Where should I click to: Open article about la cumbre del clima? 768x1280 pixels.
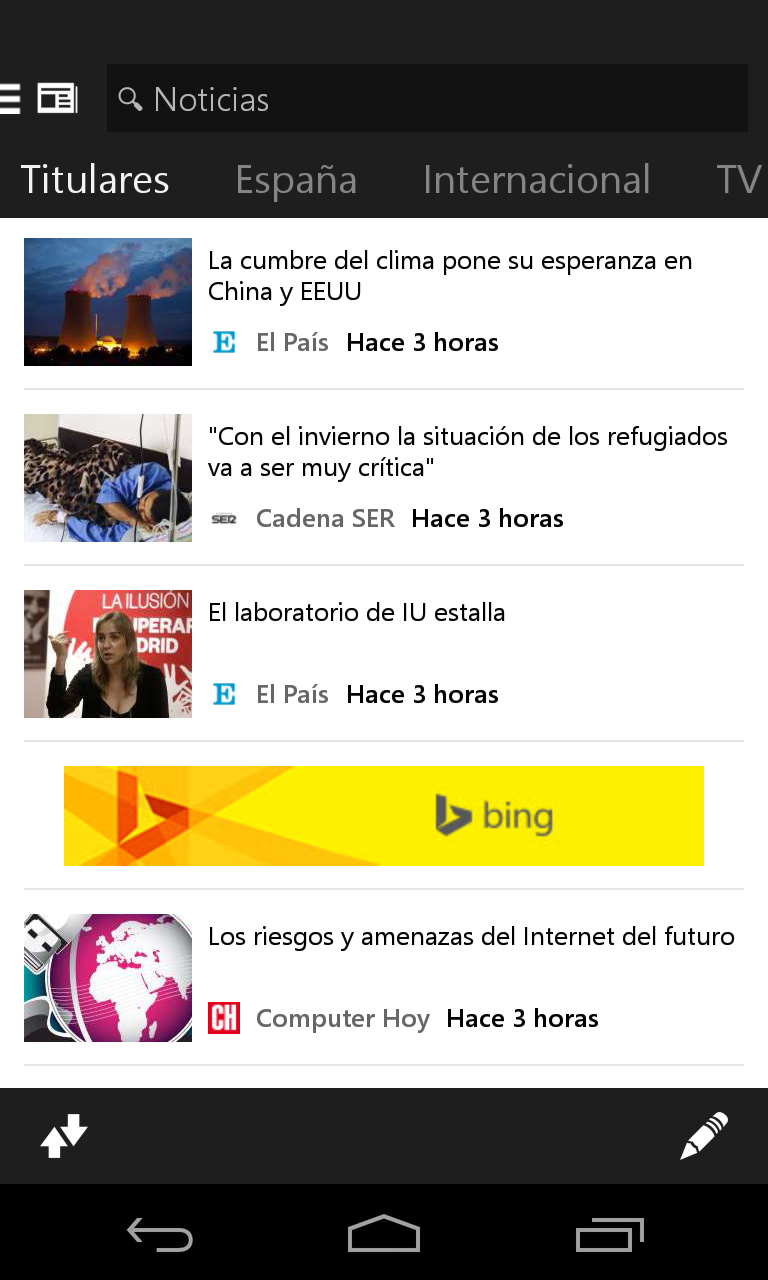point(450,276)
